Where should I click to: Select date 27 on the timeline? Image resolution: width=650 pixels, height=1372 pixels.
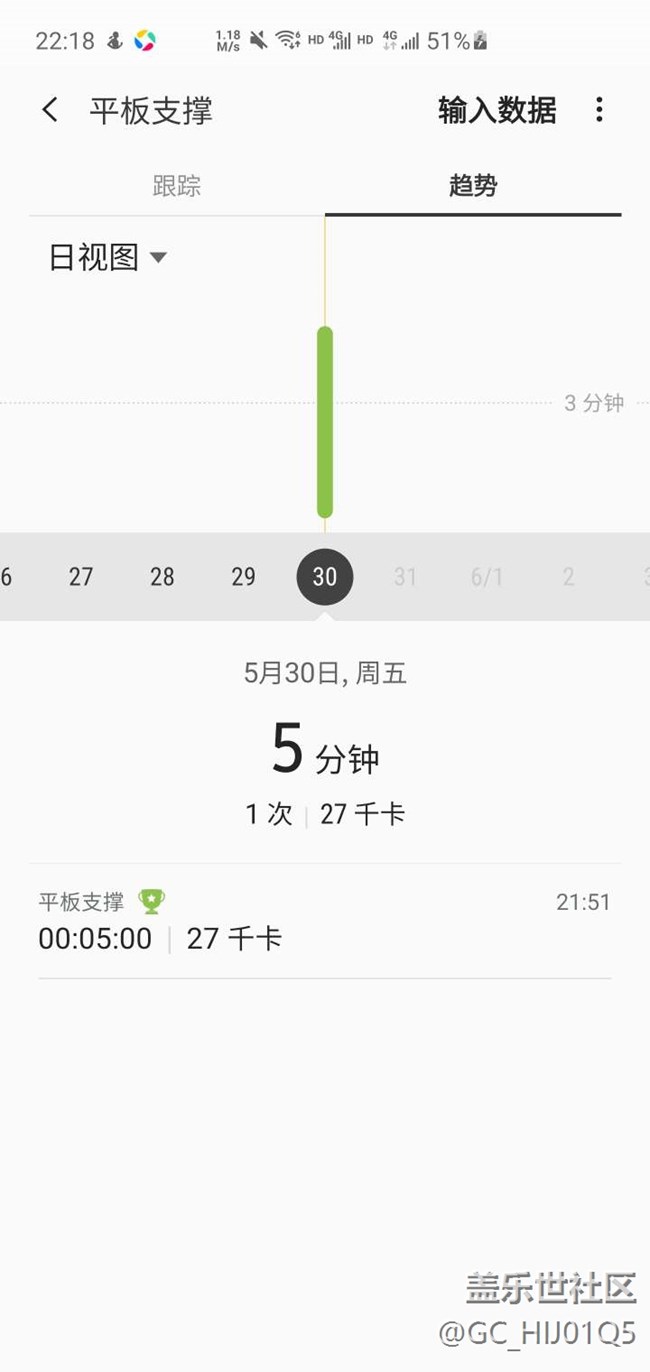pos(81,577)
